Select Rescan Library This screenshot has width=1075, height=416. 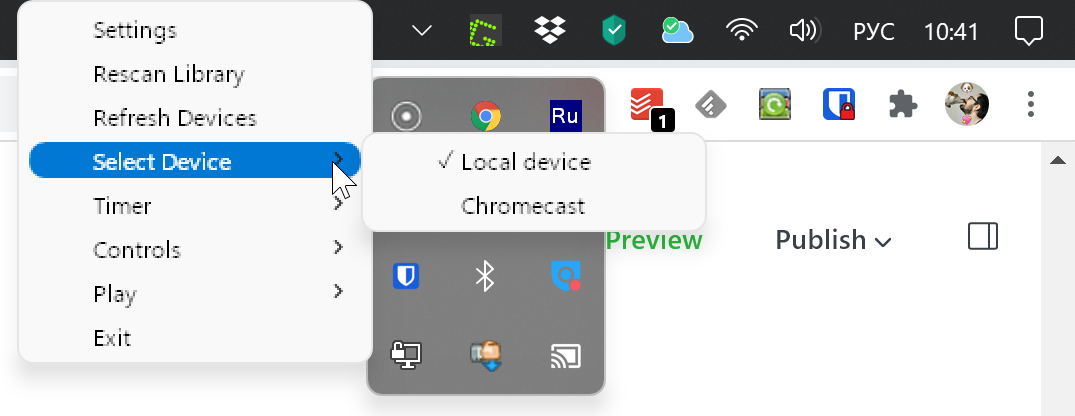pyautogui.click(x=168, y=74)
